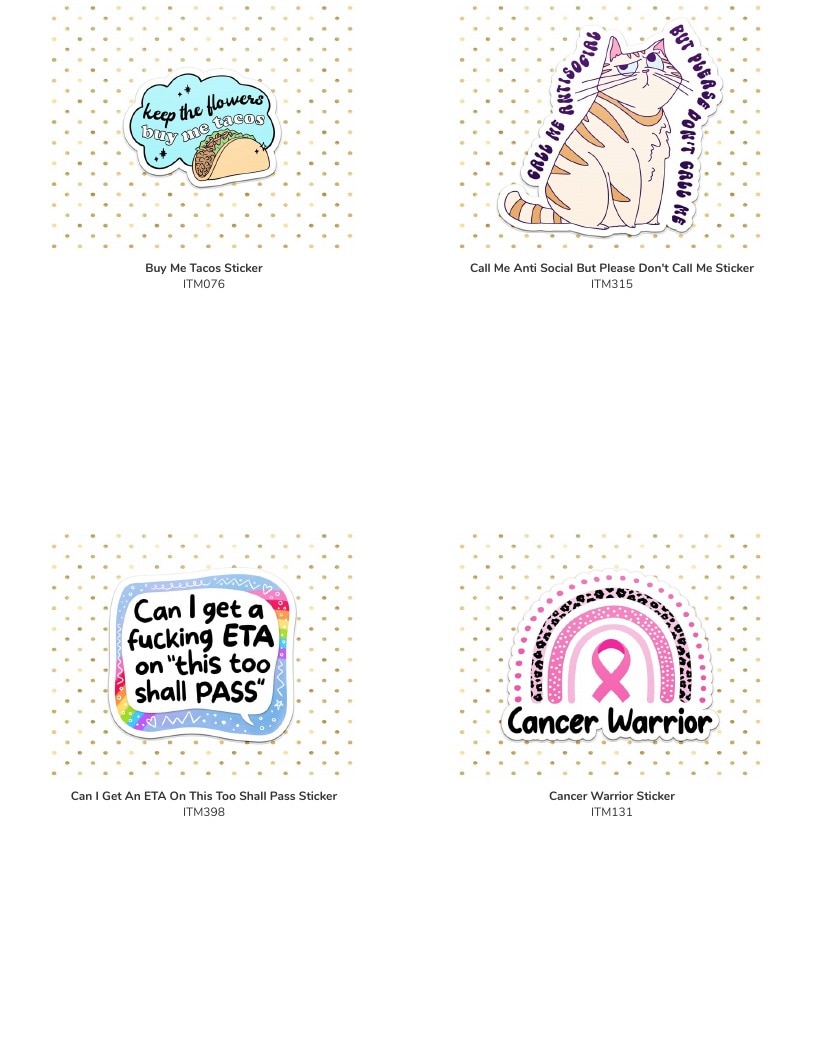This screenshot has height=1056, width=816.
Task: Open the Buy Me Tacos Sticker image
Action: click(x=203, y=127)
